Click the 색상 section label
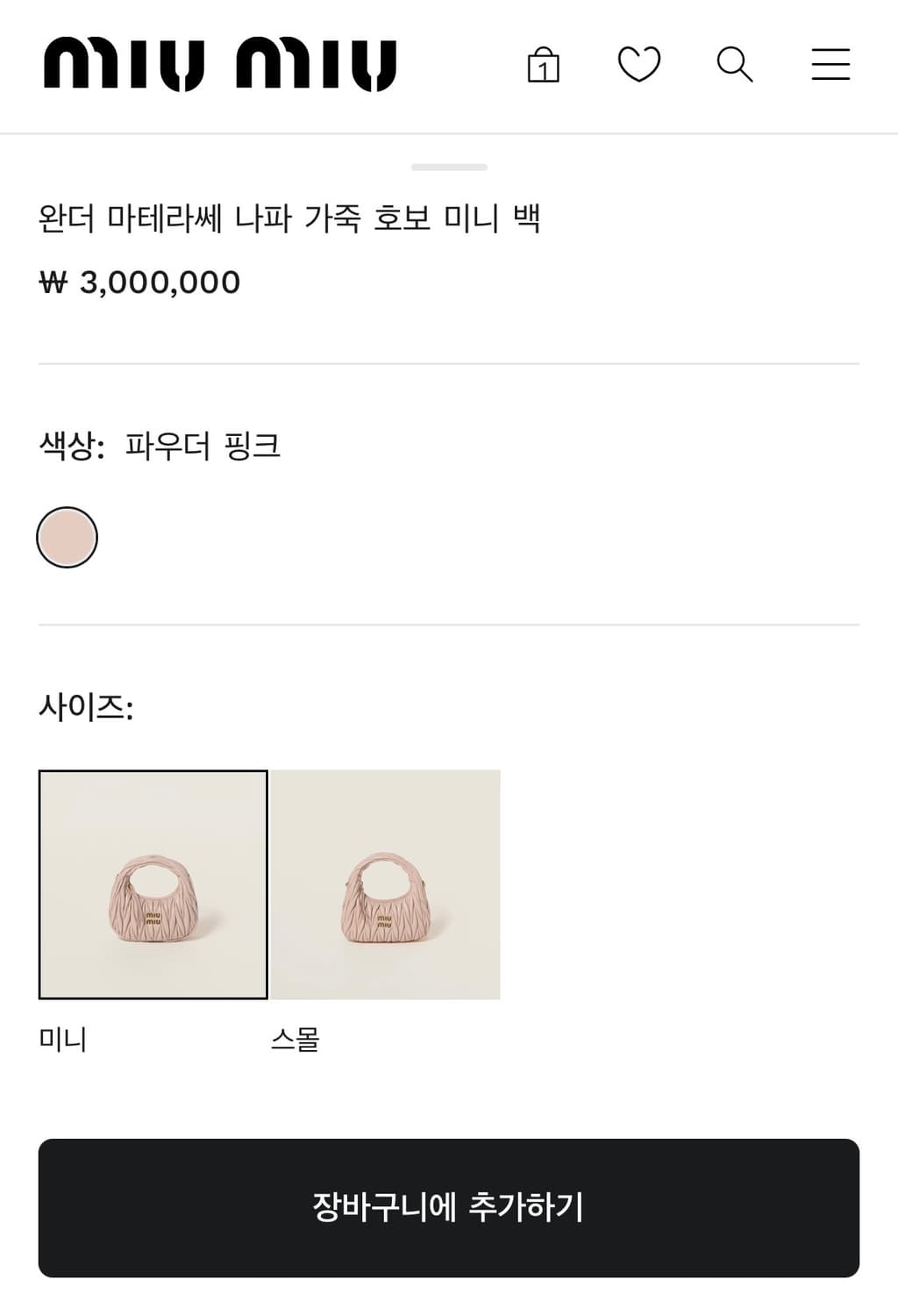Screen dimensions: 898x1316 click(x=70, y=443)
